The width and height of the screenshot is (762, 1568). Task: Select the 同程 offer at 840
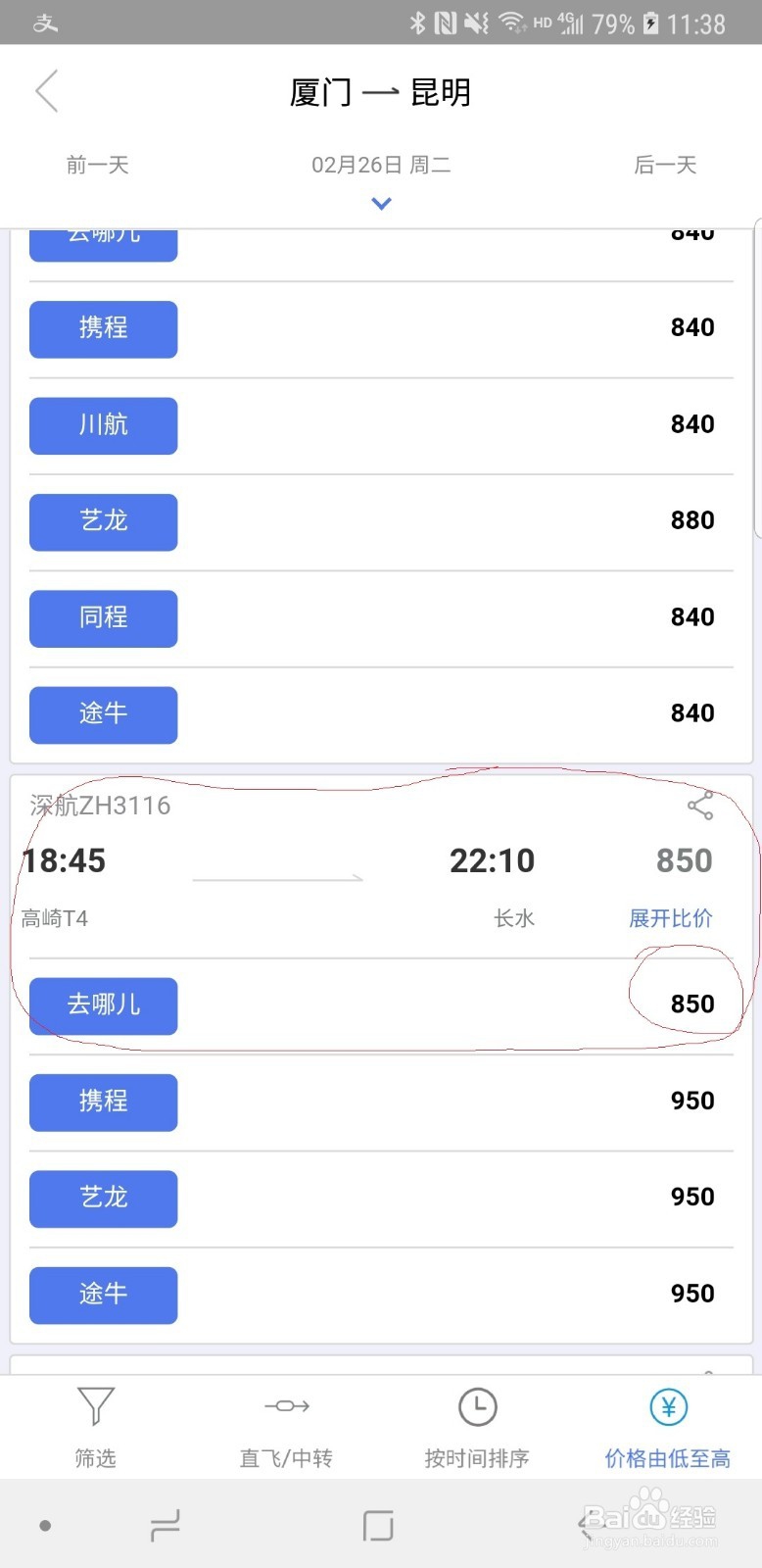(104, 618)
